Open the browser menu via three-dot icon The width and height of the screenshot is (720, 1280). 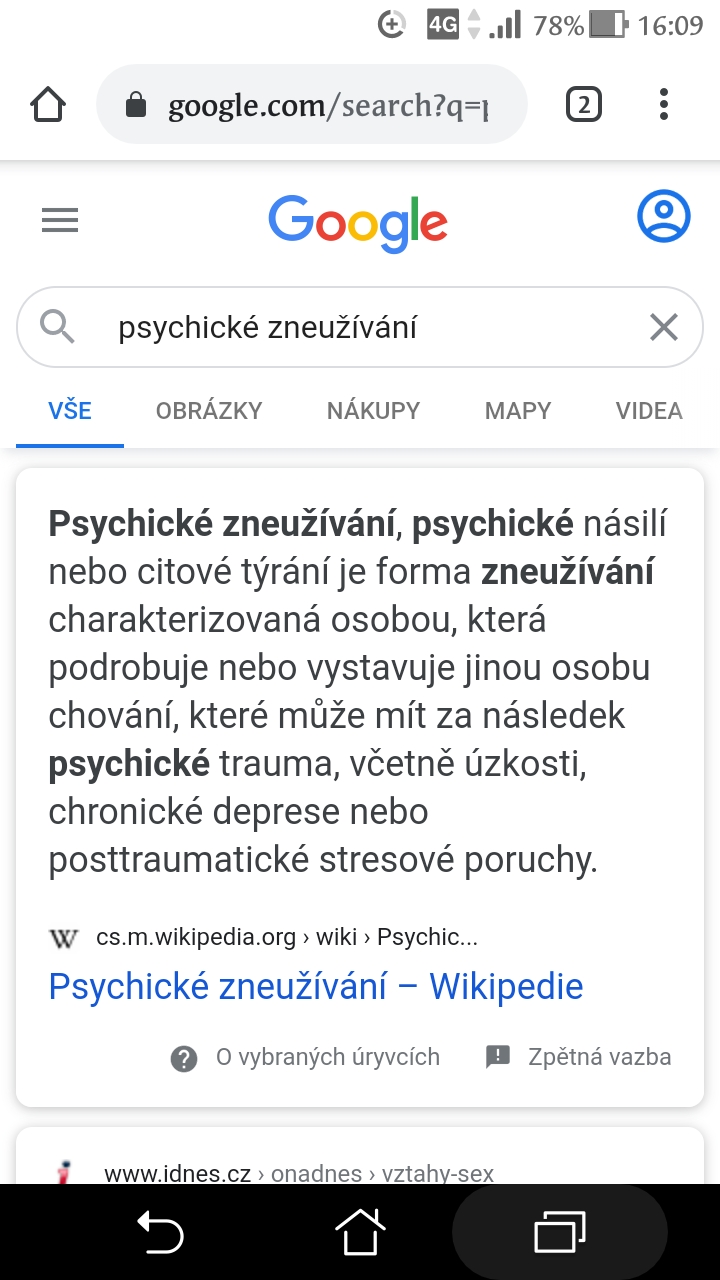(x=663, y=103)
